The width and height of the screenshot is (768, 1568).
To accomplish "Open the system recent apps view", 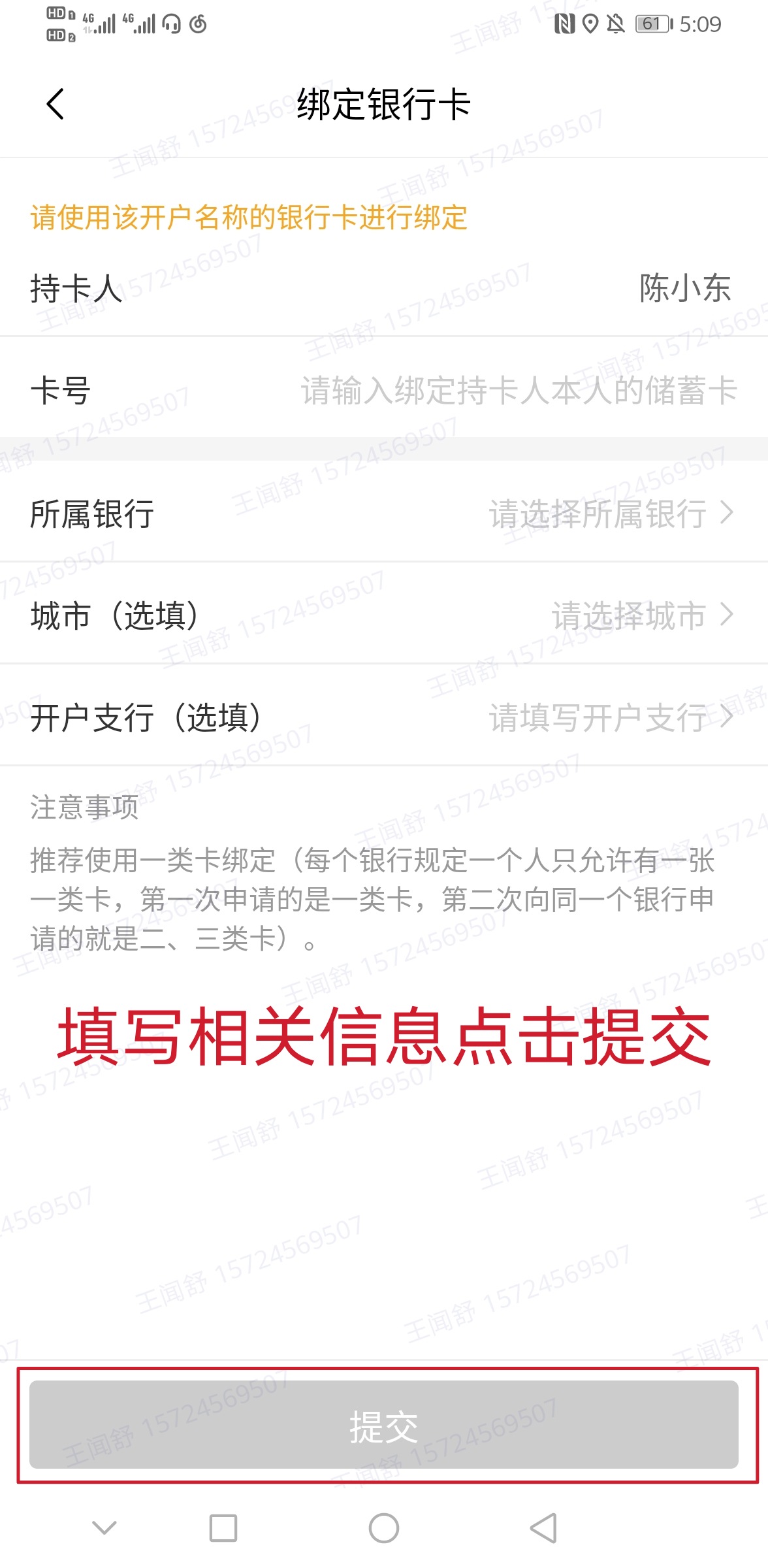I will pyautogui.click(x=223, y=1528).
